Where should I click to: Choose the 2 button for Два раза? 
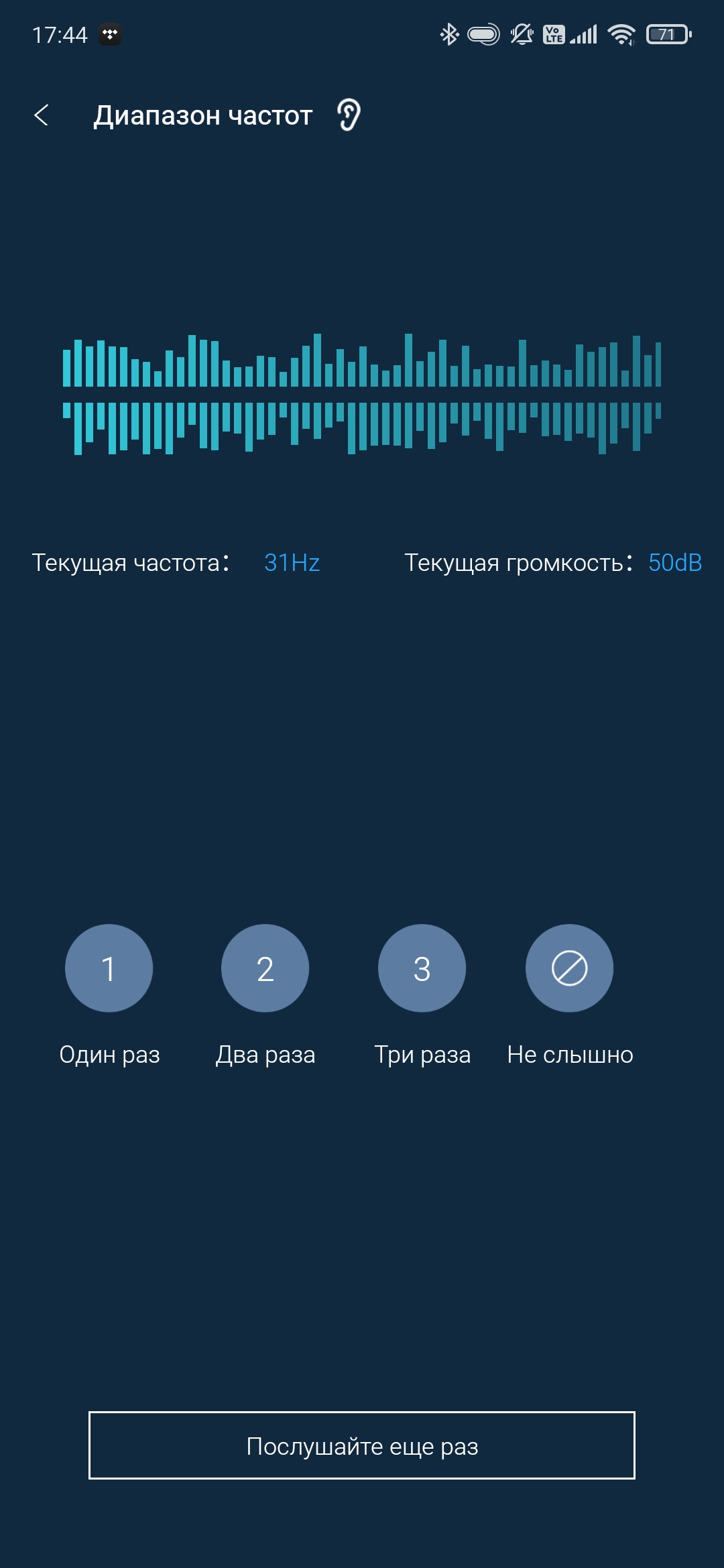265,968
